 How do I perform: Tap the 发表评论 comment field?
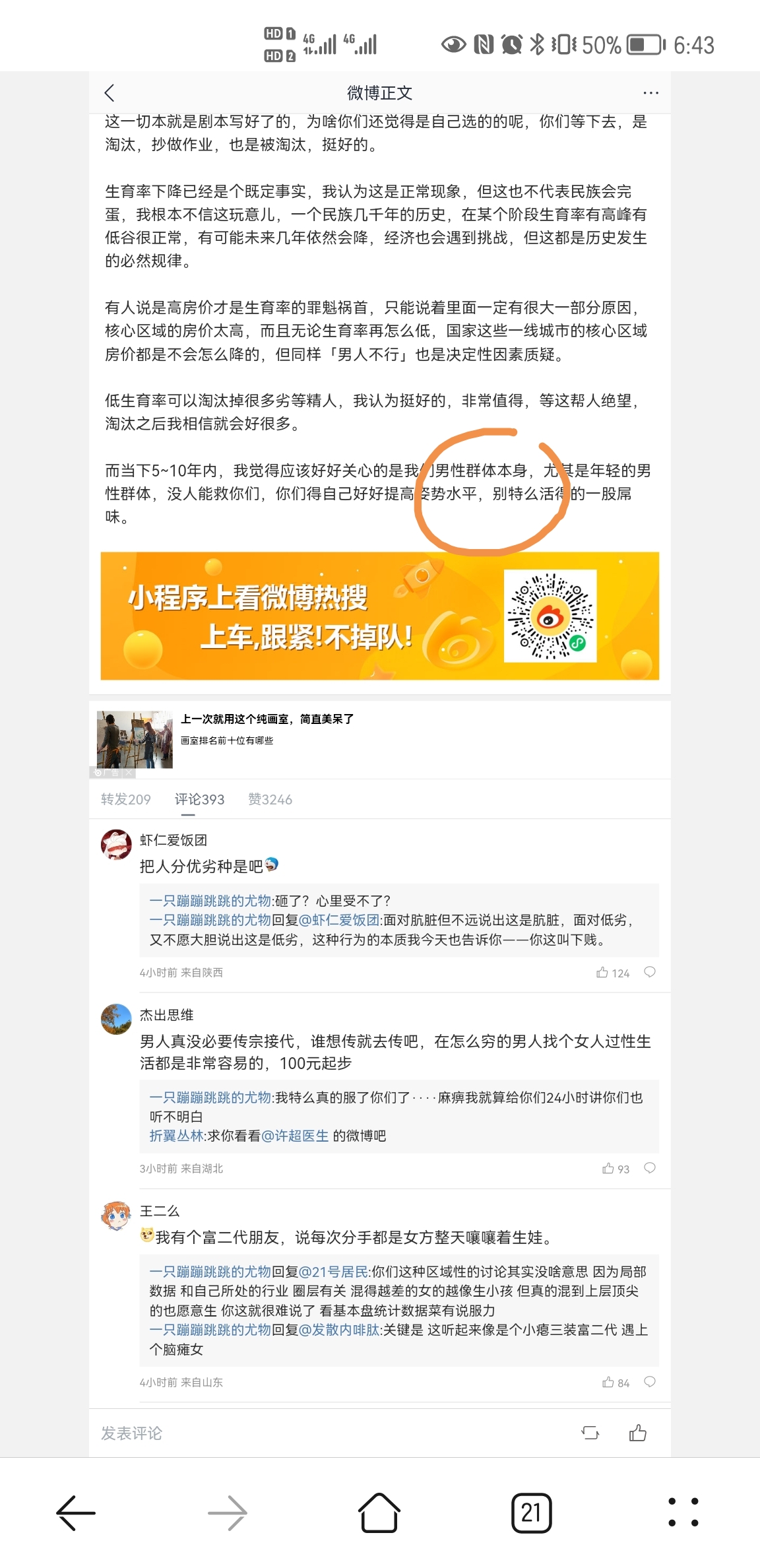tap(330, 1433)
